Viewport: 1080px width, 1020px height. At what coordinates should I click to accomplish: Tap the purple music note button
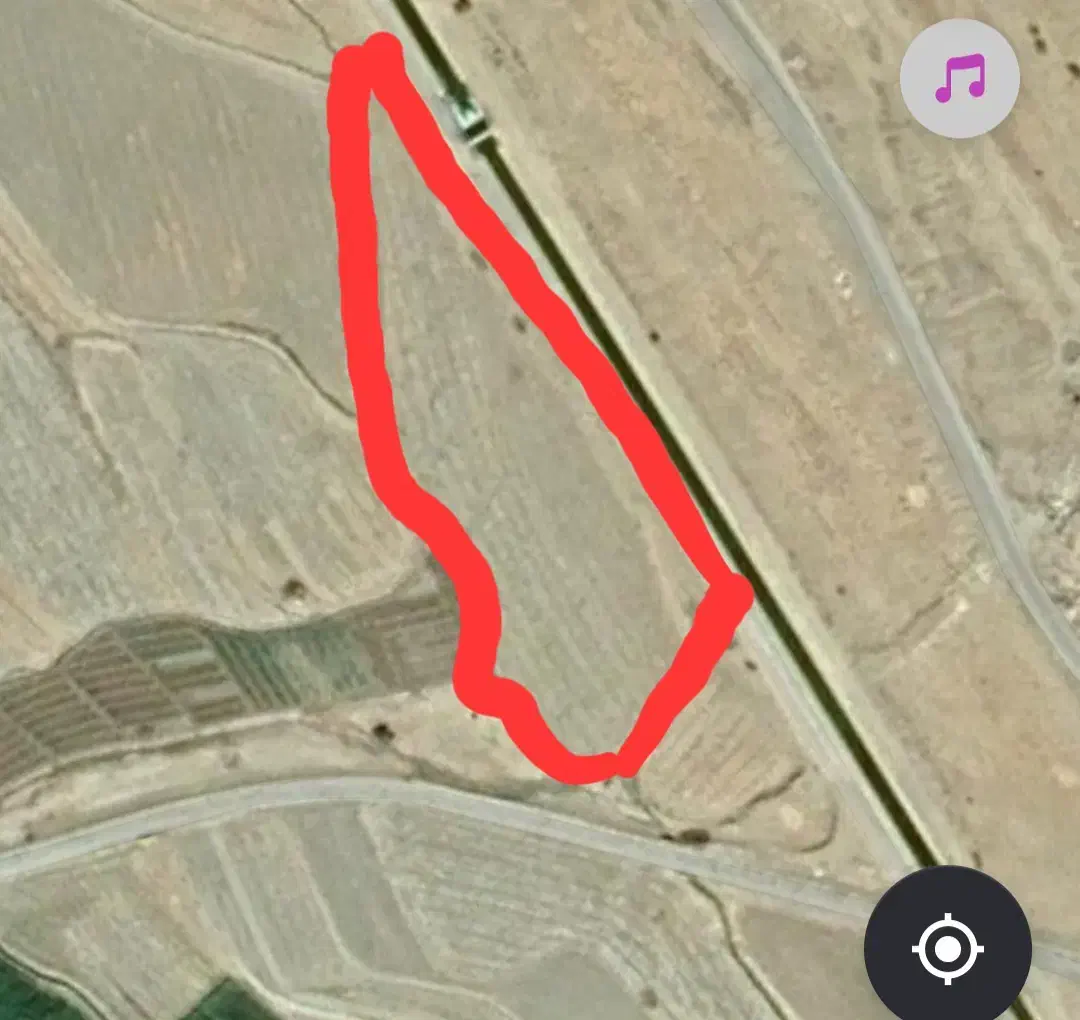959,78
